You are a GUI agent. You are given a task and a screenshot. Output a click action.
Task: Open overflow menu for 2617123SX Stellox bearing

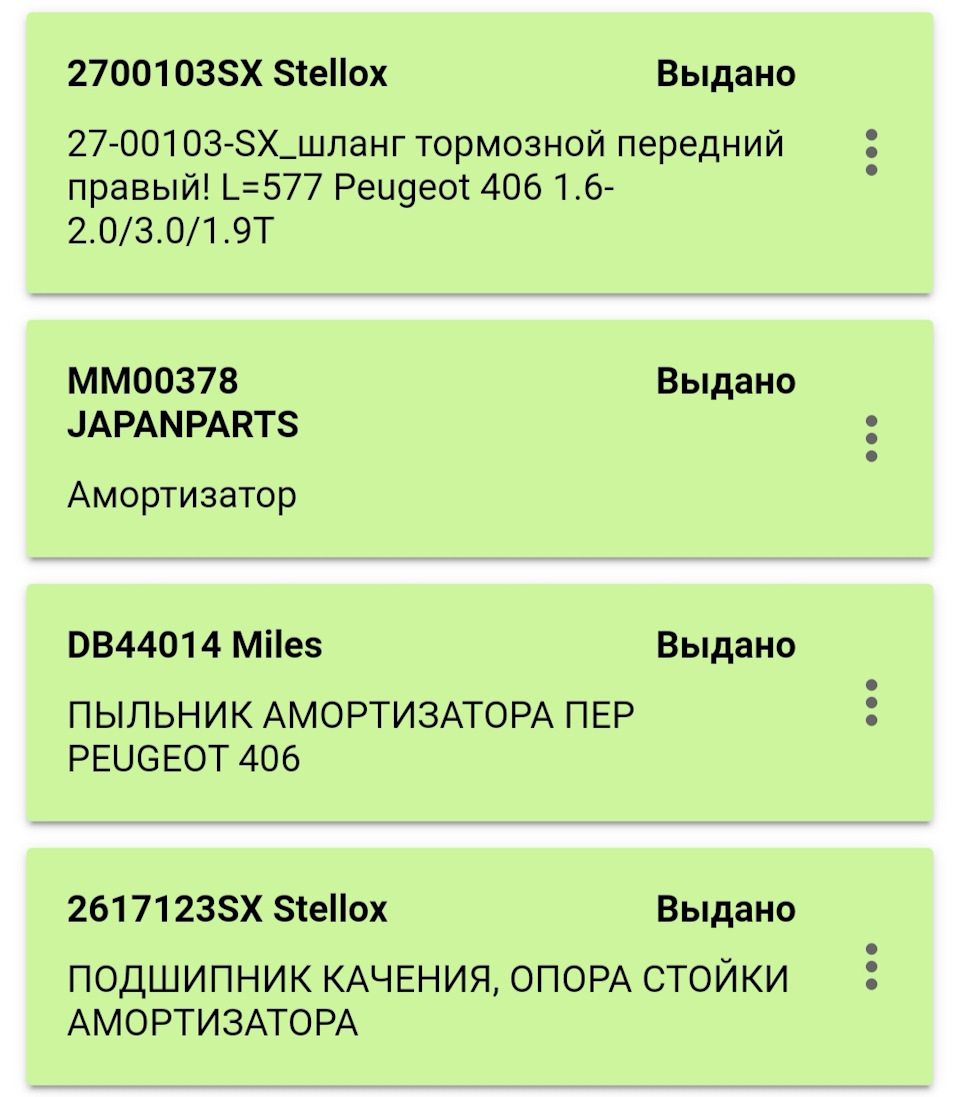tap(871, 967)
